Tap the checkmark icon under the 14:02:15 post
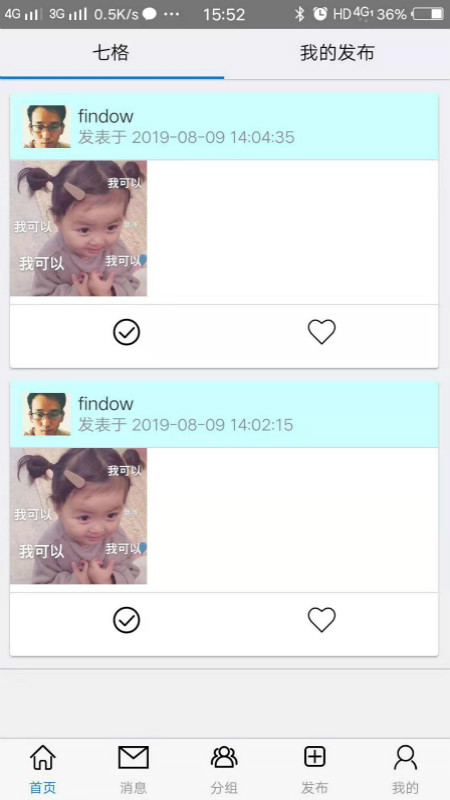The height and width of the screenshot is (800, 450). coord(127,620)
